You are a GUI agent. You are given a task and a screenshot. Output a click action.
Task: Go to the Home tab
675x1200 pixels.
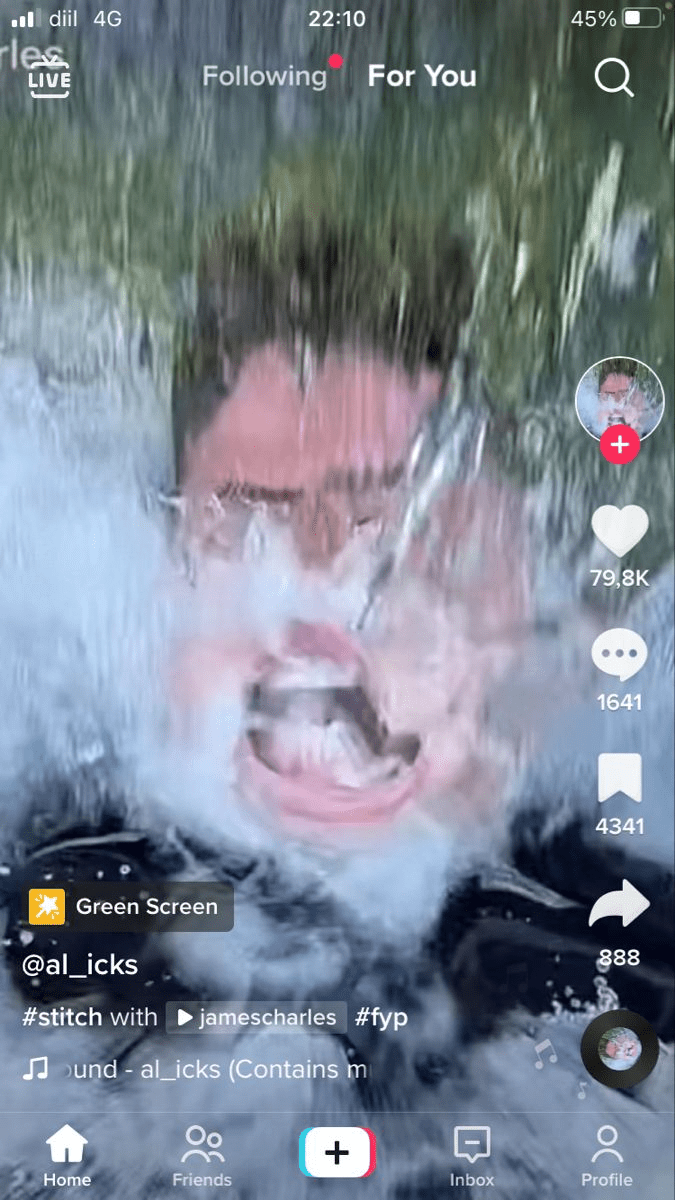pyautogui.click(x=67, y=1156)
